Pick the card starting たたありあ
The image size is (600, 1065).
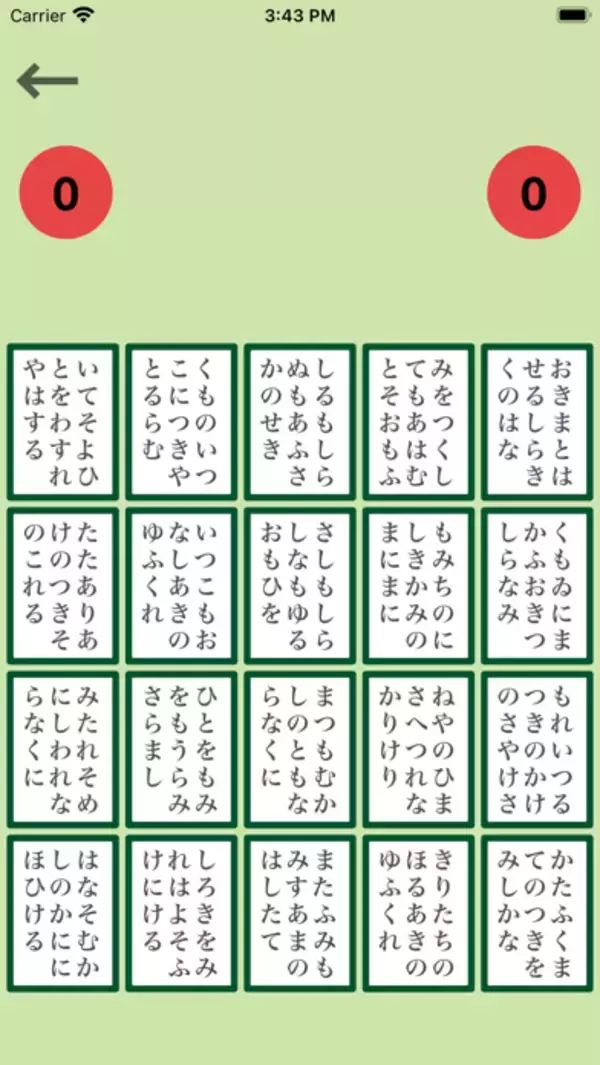63,585
